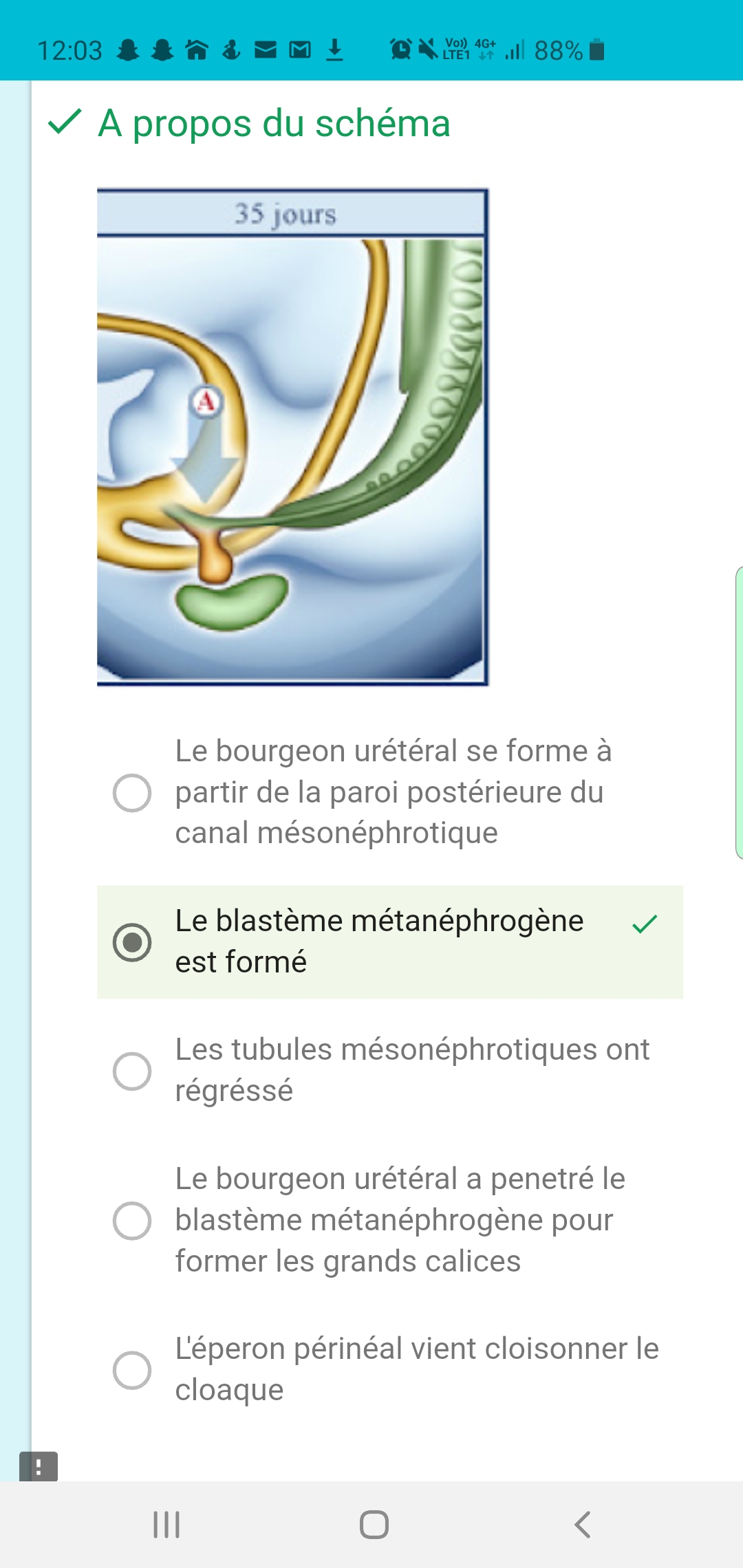Pick 'Les tubules mésonéphrotiques ont régréssé'
Screen dimensions: 743x1568
point(132,1071)
